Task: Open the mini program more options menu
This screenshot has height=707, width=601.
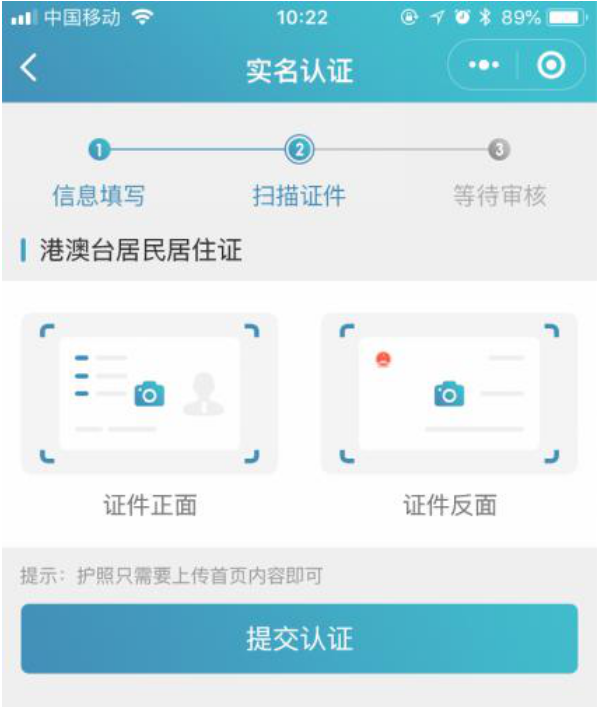Action: point(484,66)
